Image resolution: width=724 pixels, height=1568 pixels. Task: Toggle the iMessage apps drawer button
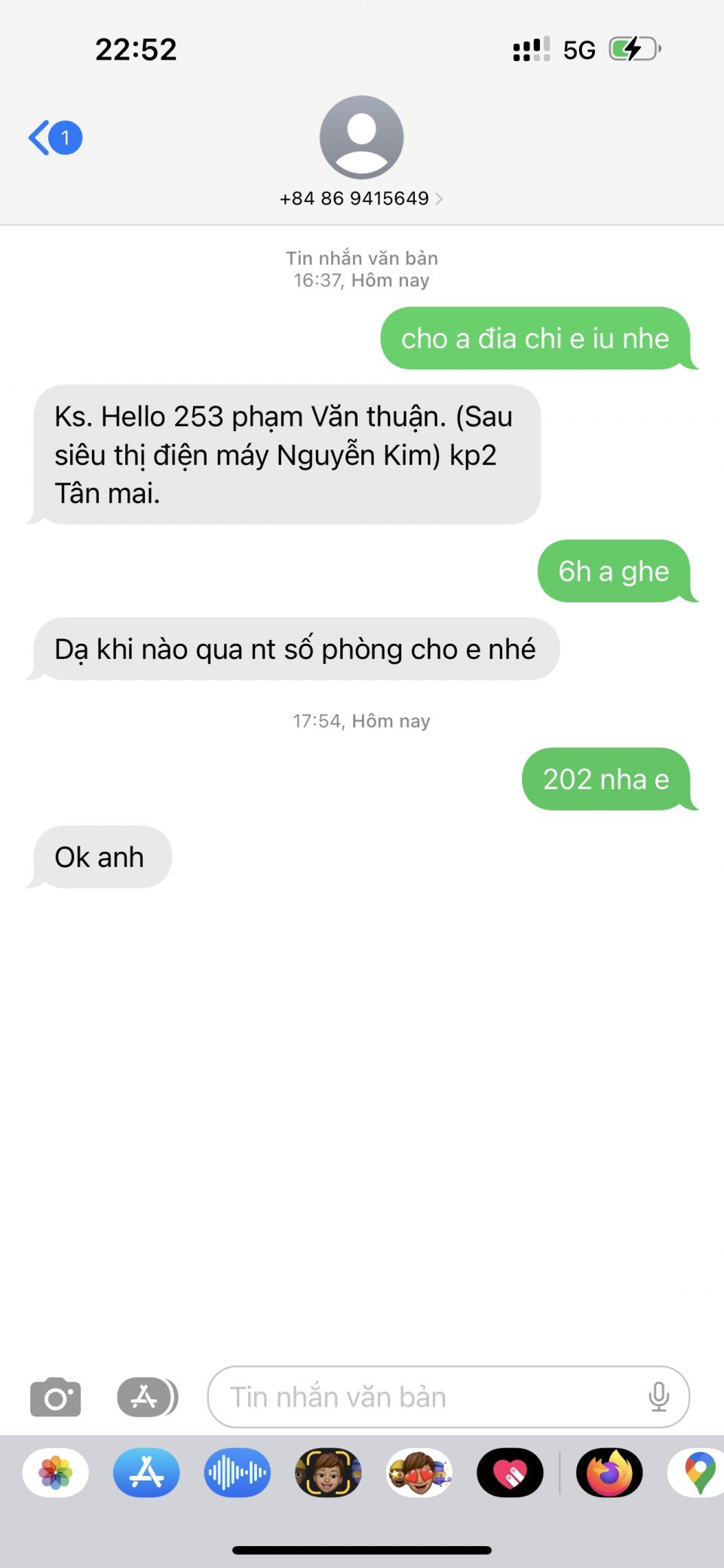click(x=147, y=1398)
